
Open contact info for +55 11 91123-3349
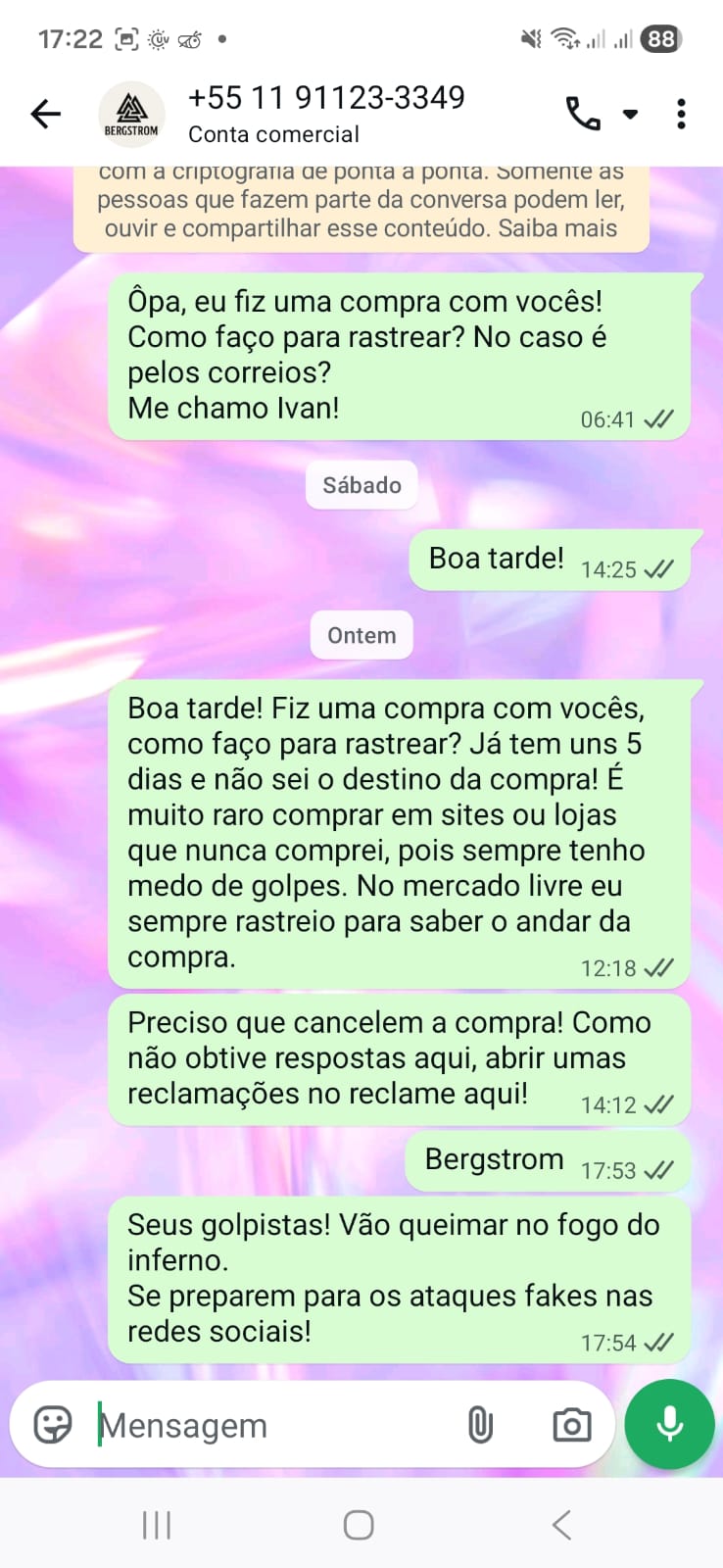[325, 114]
